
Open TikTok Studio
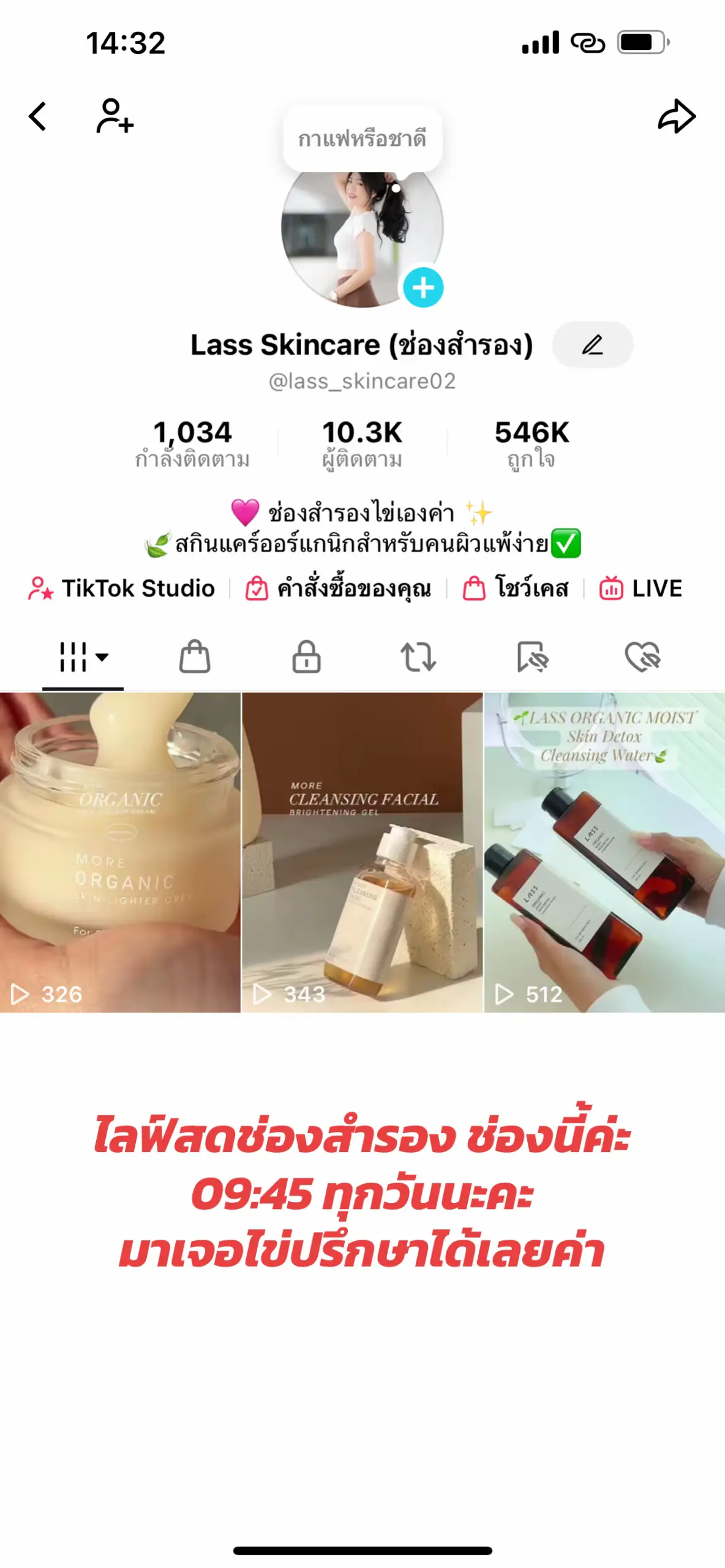coord(122,589)
